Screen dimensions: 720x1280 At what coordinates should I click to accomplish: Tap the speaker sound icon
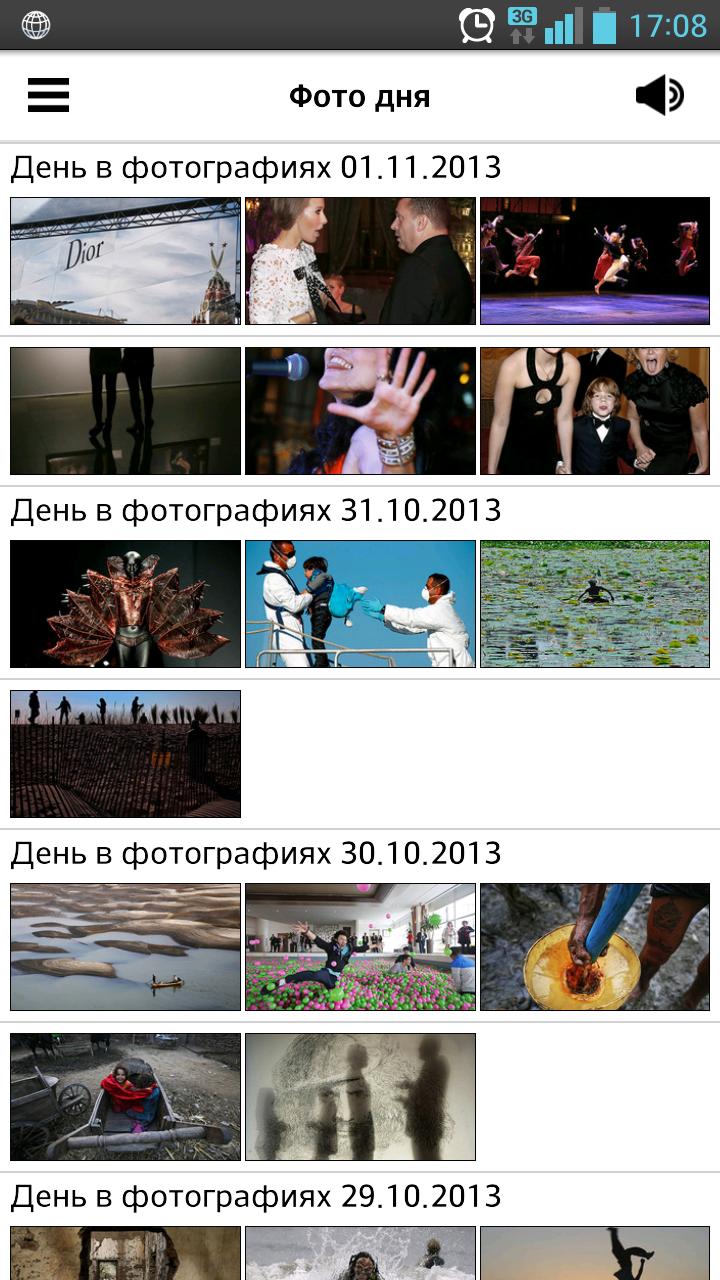click(659, 96)
